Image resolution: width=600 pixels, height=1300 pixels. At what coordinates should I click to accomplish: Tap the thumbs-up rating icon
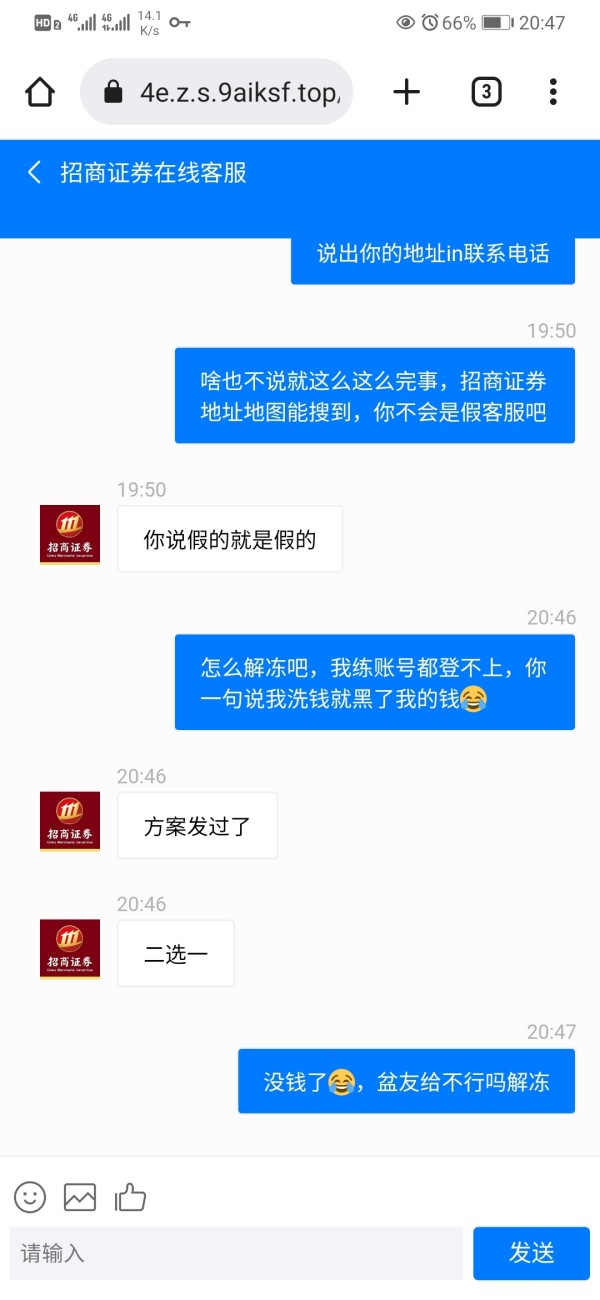(130, 1196)
